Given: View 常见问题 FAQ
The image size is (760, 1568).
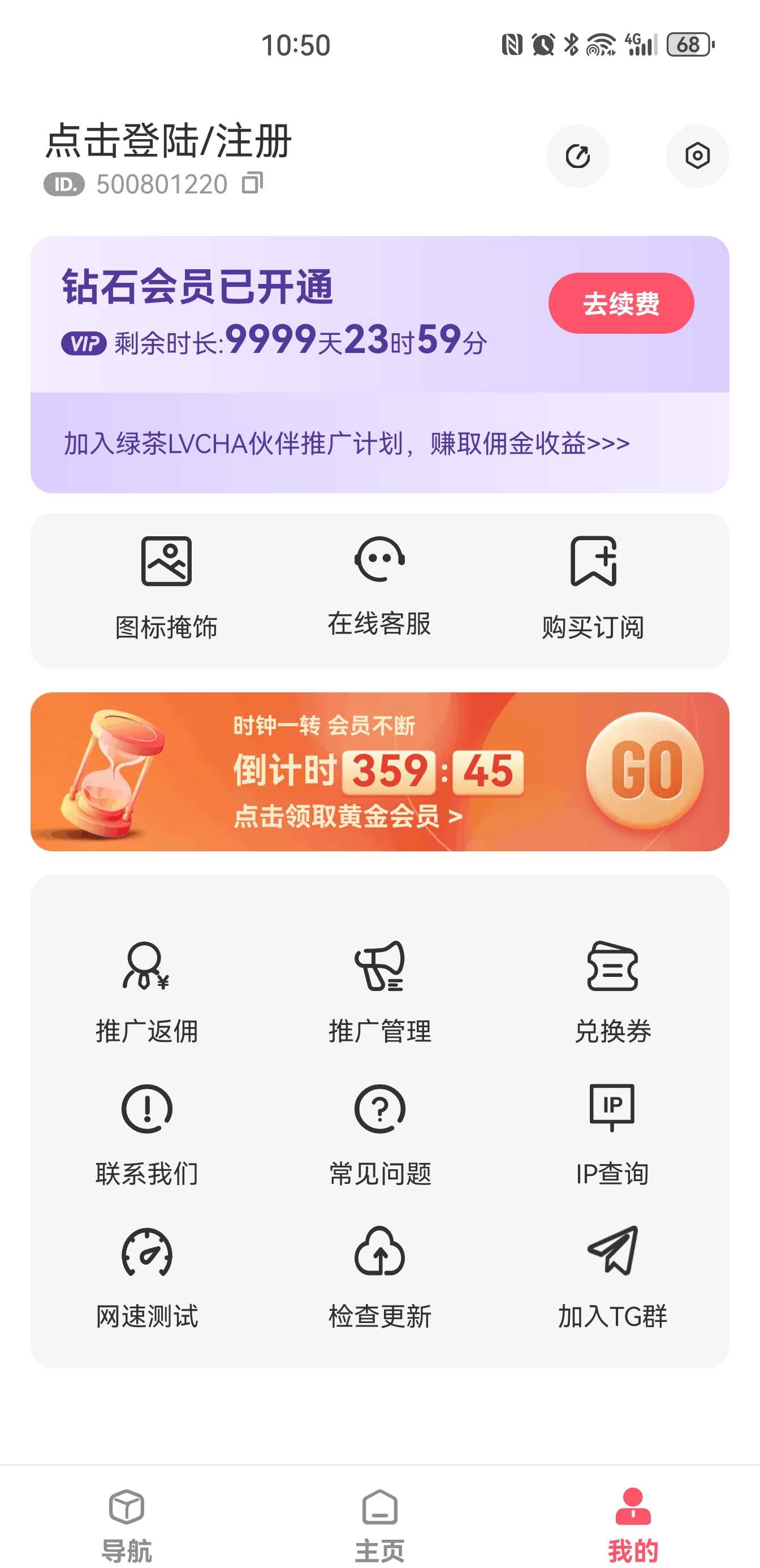Looking at the screenshot, I should (379, 1134).
